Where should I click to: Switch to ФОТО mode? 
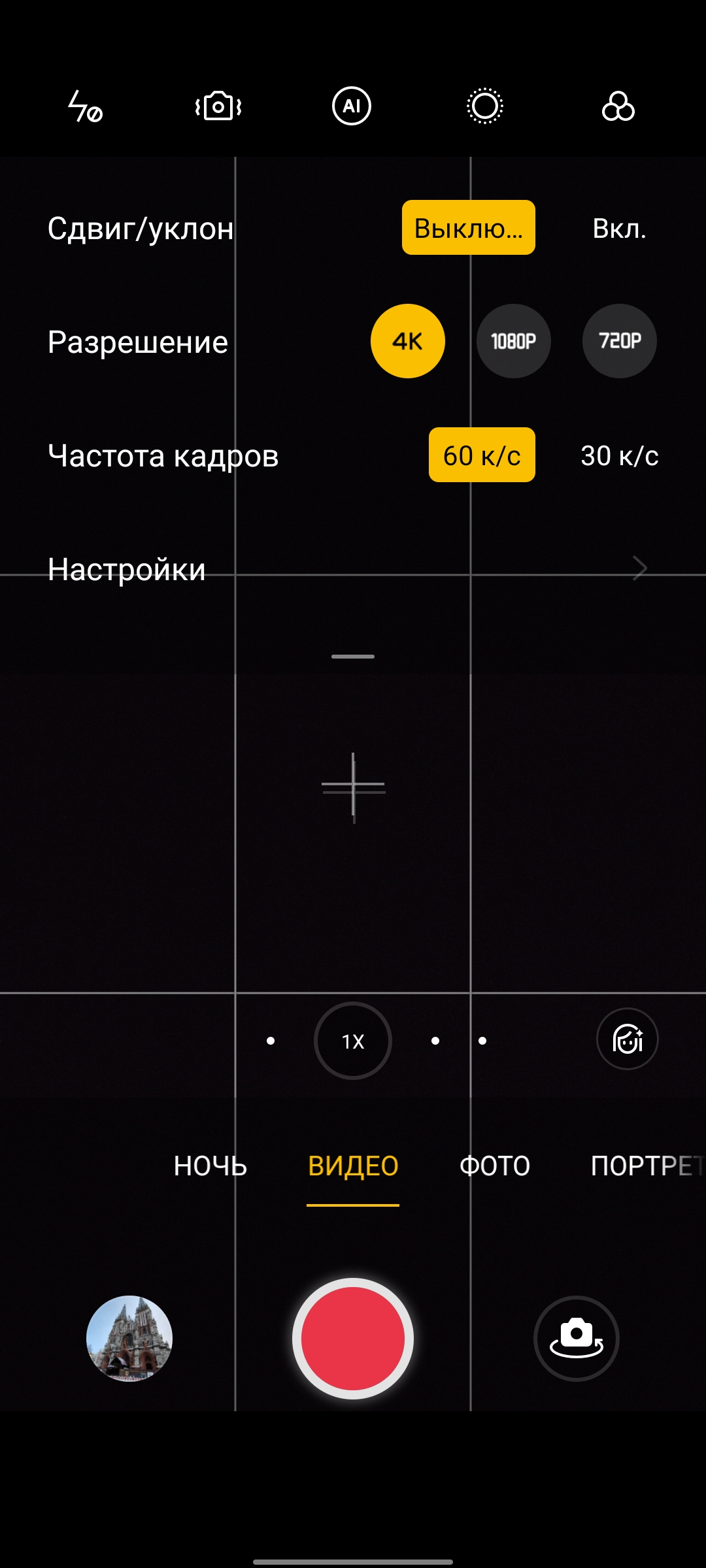click(495, 1166)
